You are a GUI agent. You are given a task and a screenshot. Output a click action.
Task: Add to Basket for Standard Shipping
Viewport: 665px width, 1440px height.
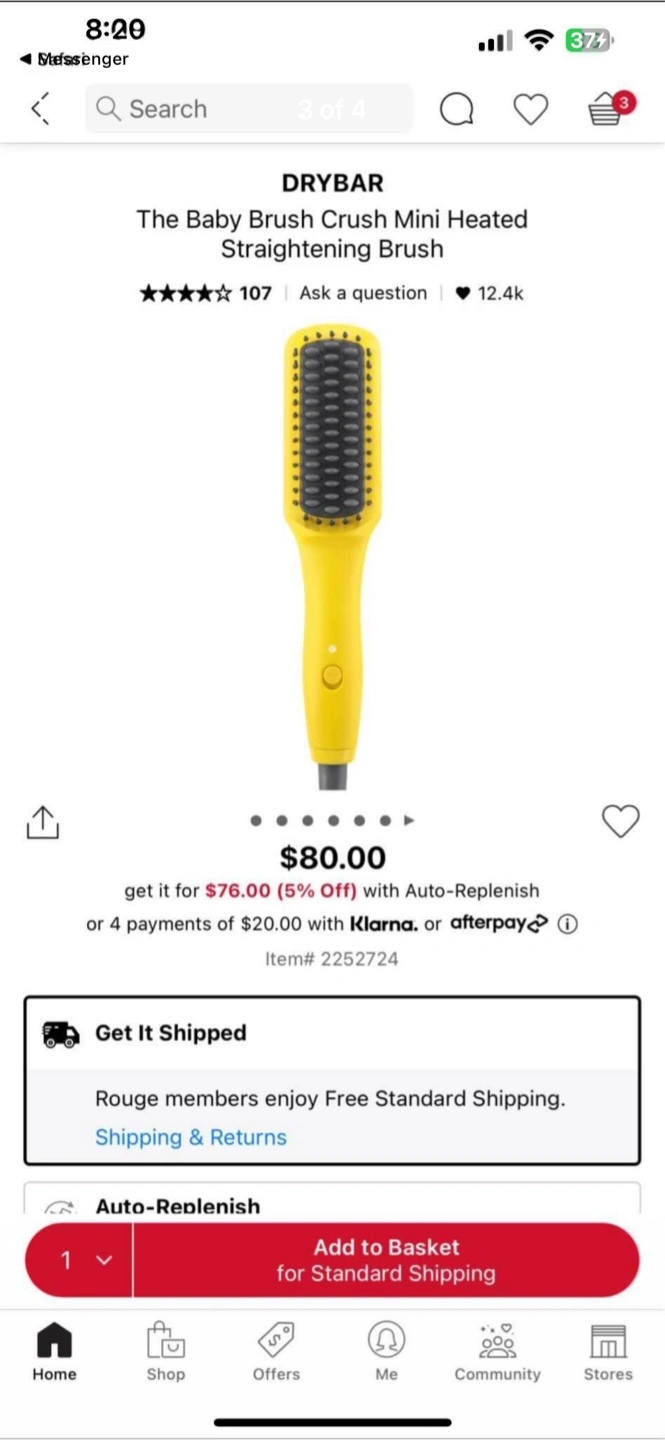tap(386, 1260)
